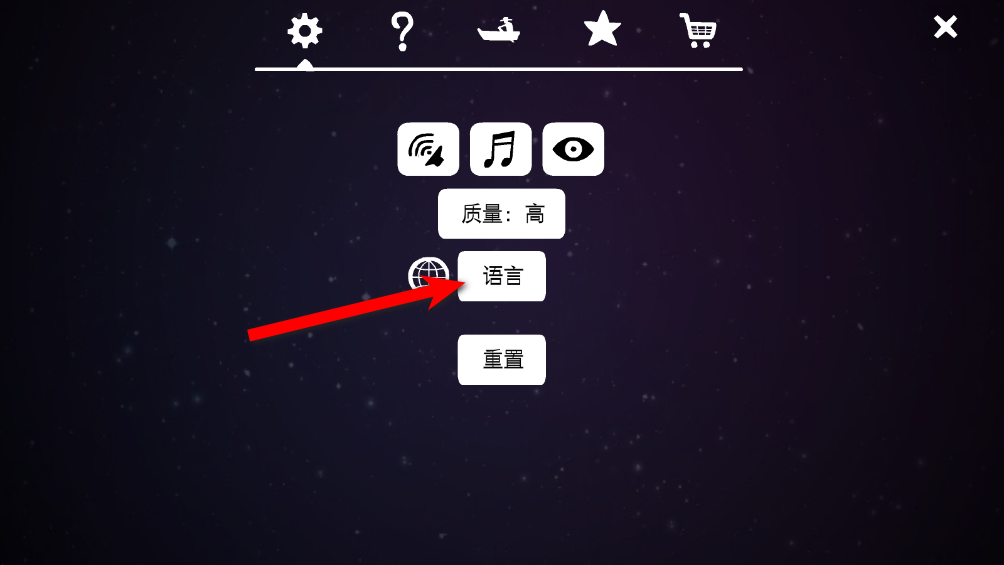
Task: Change the 质量: 高 quality setting
Action: tap(501, 214)
